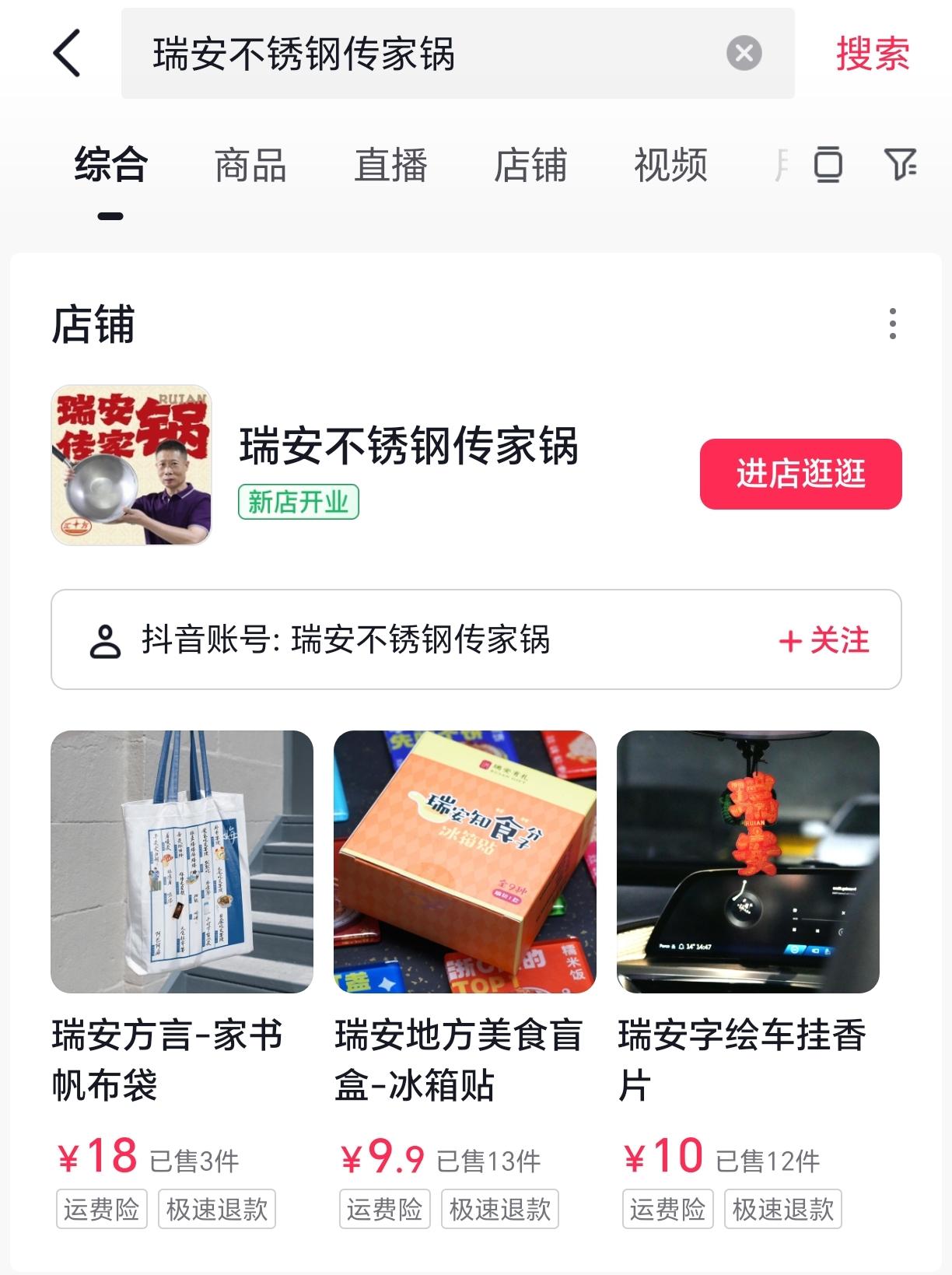
Task: Follow the 瑞安不锈钢传家锅 Douyin account
Action: tap(824, 640)
